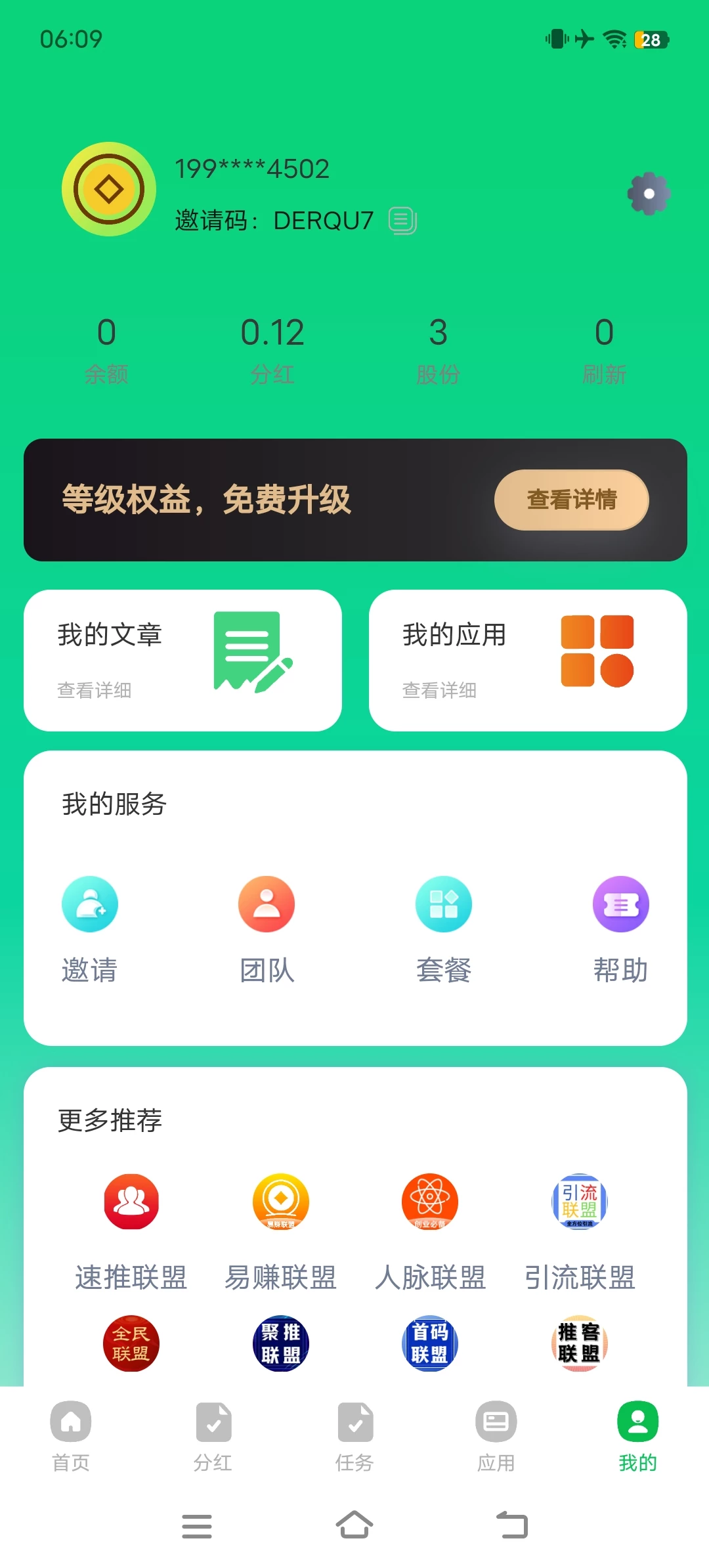Viewport: 709px width, 1568px height.
Task: Open the 推客联盟 app icon
Action: 579,1343
